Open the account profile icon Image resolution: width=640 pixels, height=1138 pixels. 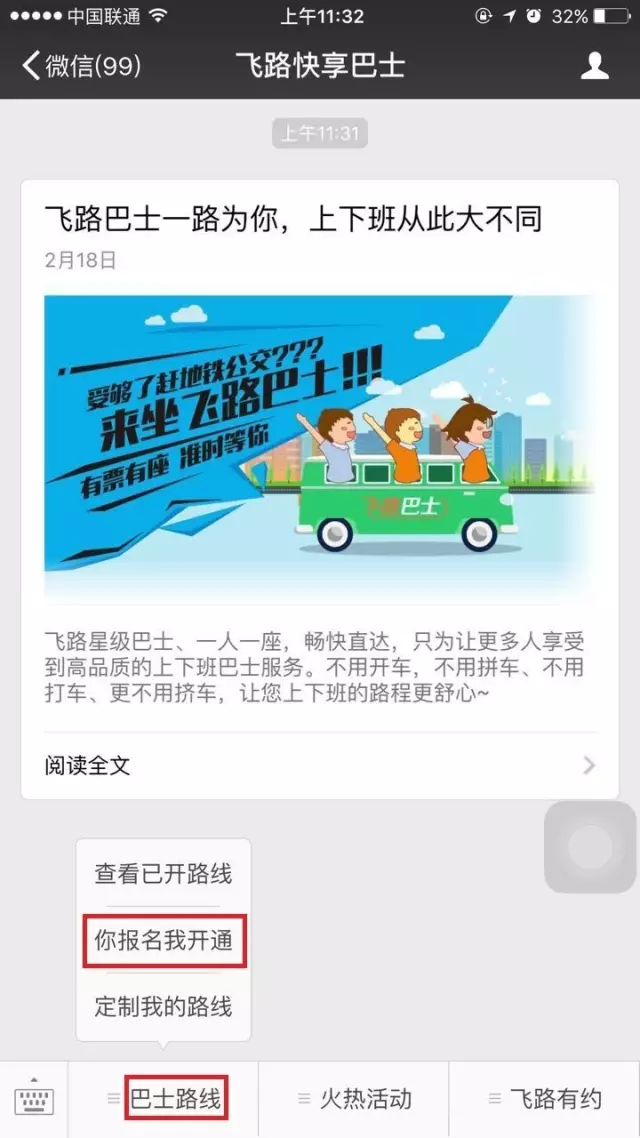[x=594, y=66]
